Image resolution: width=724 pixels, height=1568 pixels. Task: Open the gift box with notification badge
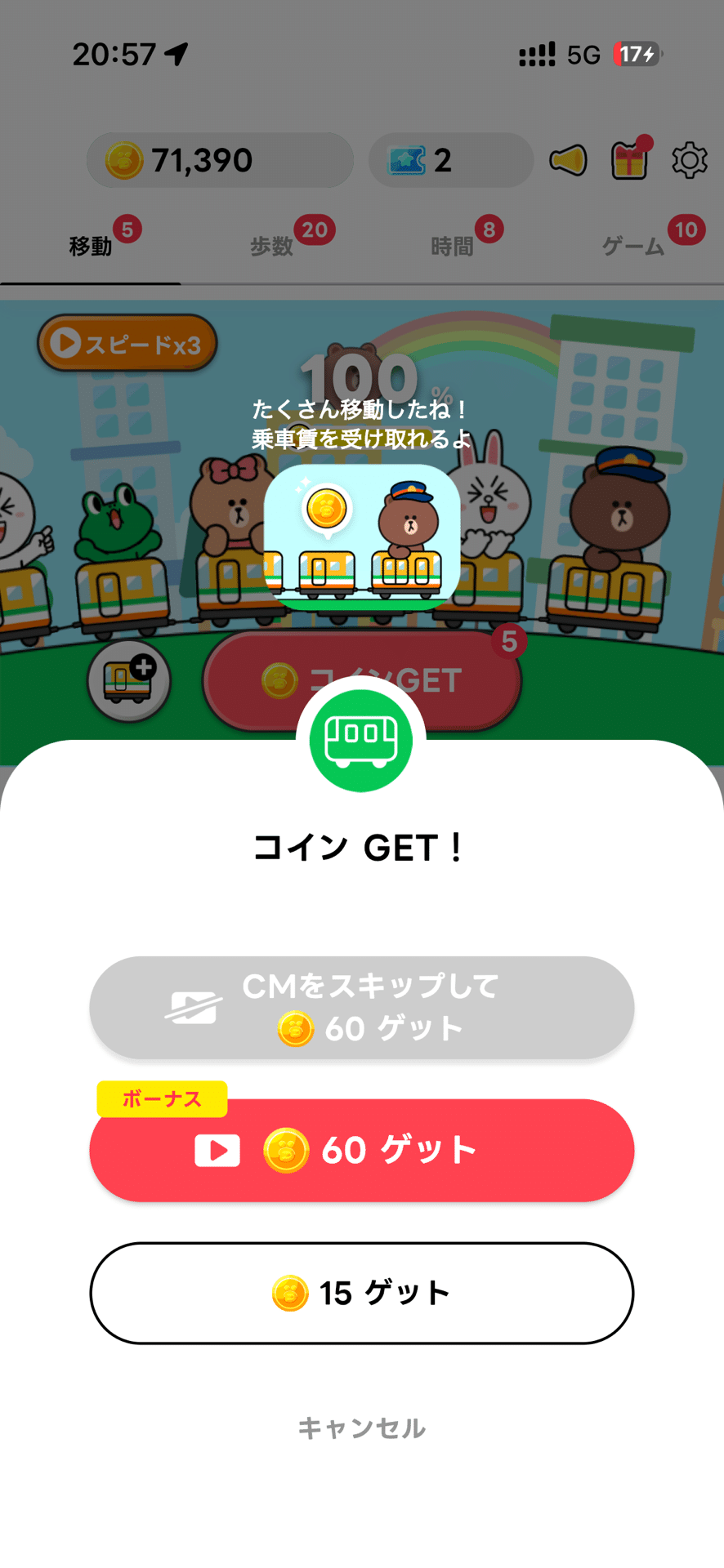629,160
